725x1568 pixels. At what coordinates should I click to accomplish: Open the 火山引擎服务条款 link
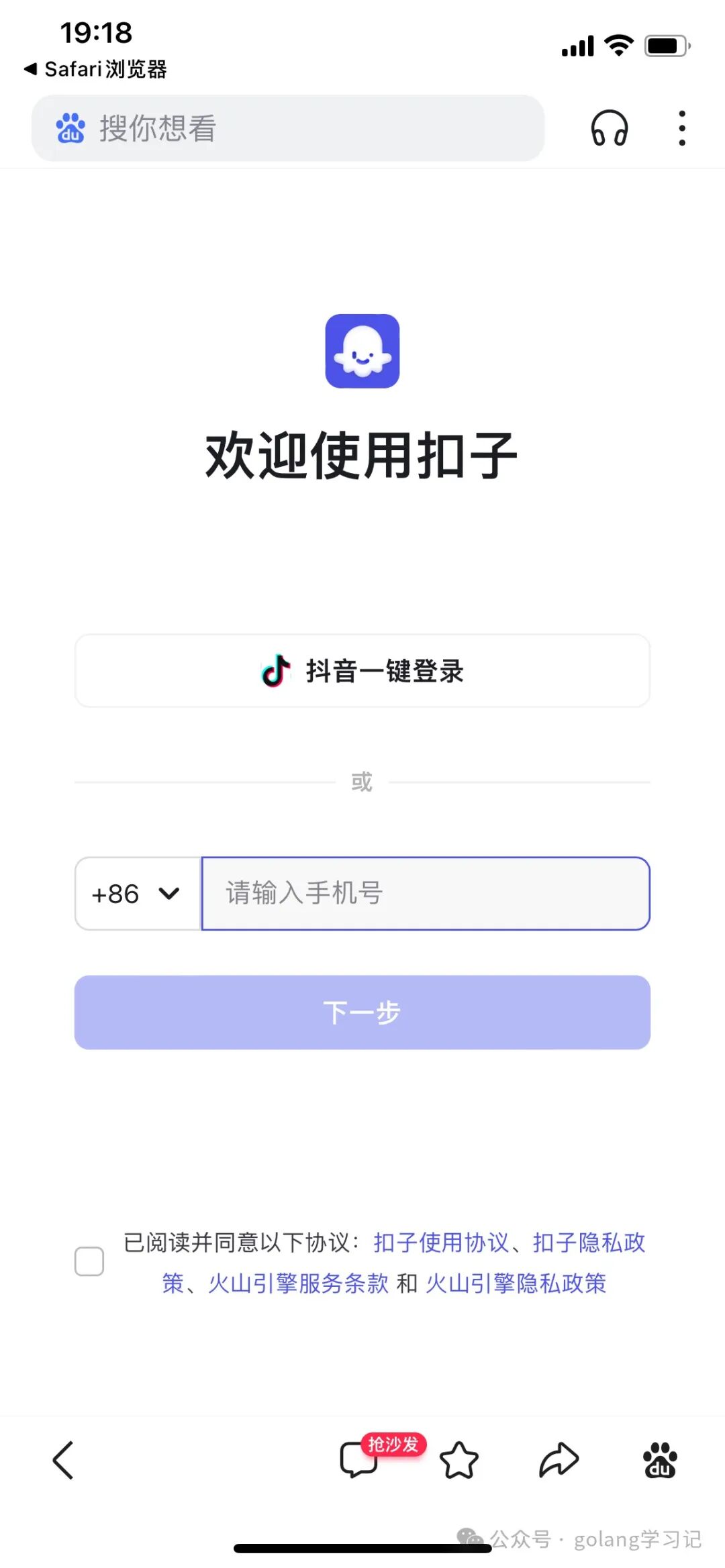pyautogui.click(x=298, y=1284)
